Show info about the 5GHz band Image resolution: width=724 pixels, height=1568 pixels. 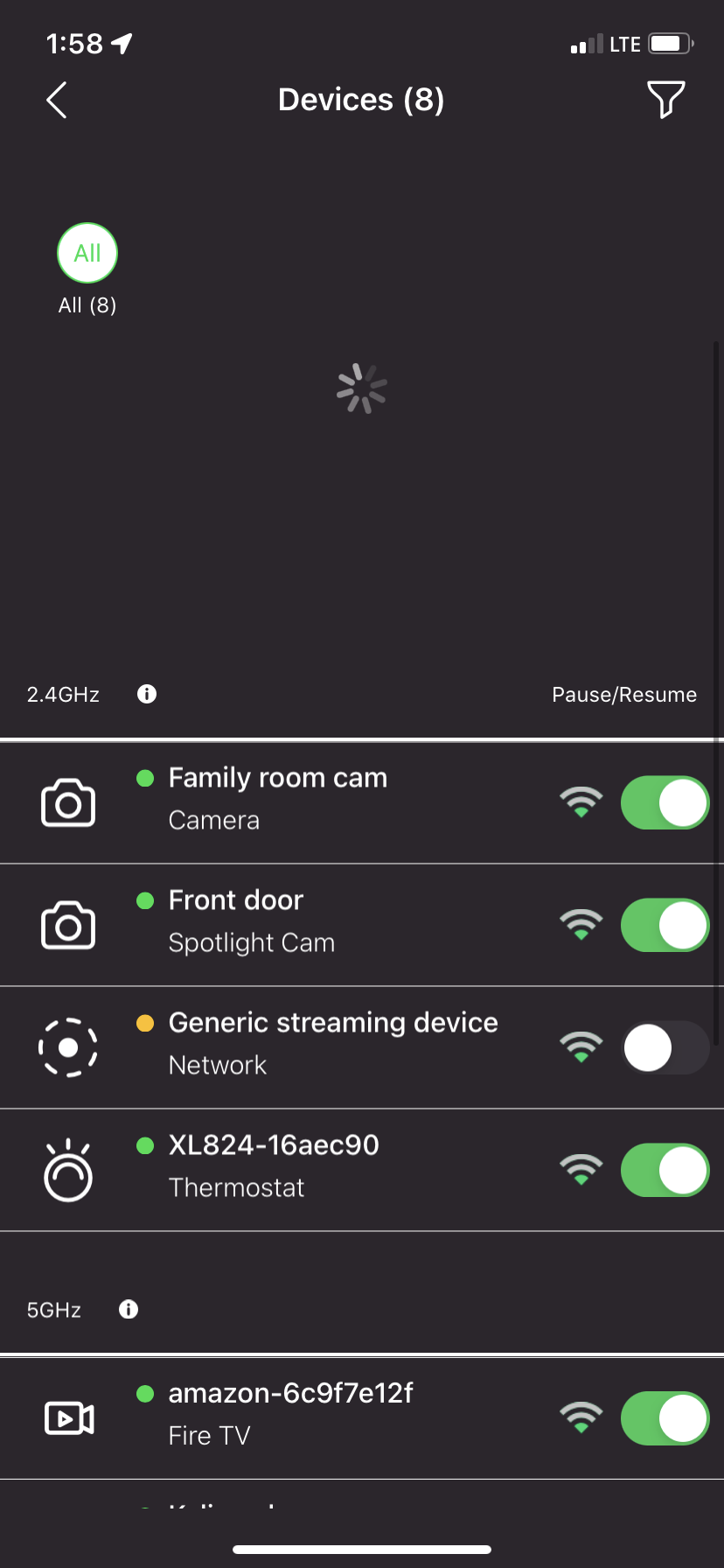click(x=129, y=1309)
